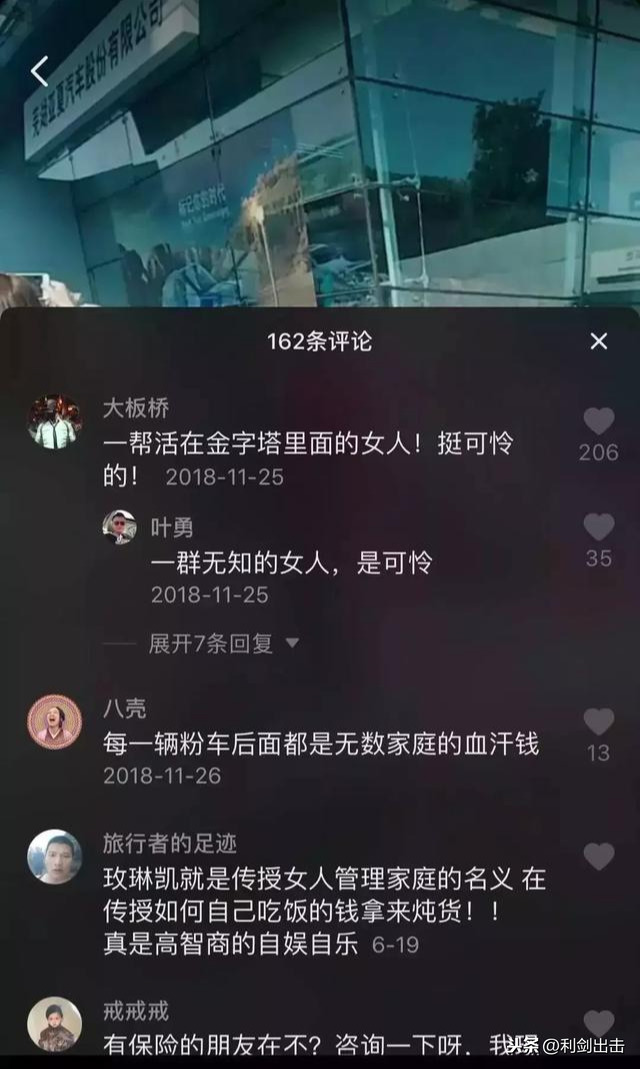Screen dimensions: 640x1069
Task: Like 旅行者的足迹's comment
Action: (x=598, y=857)
